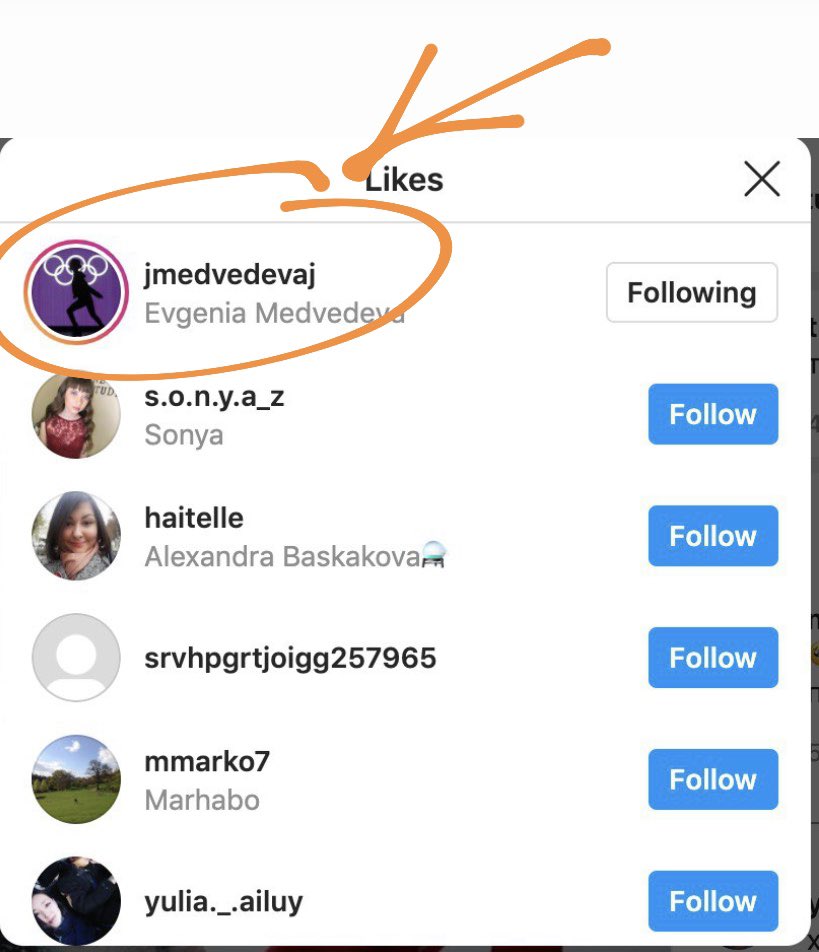Tap the Following button for jmedvedevaj
This screenshot has width=819, height=952.
(691, 293)
